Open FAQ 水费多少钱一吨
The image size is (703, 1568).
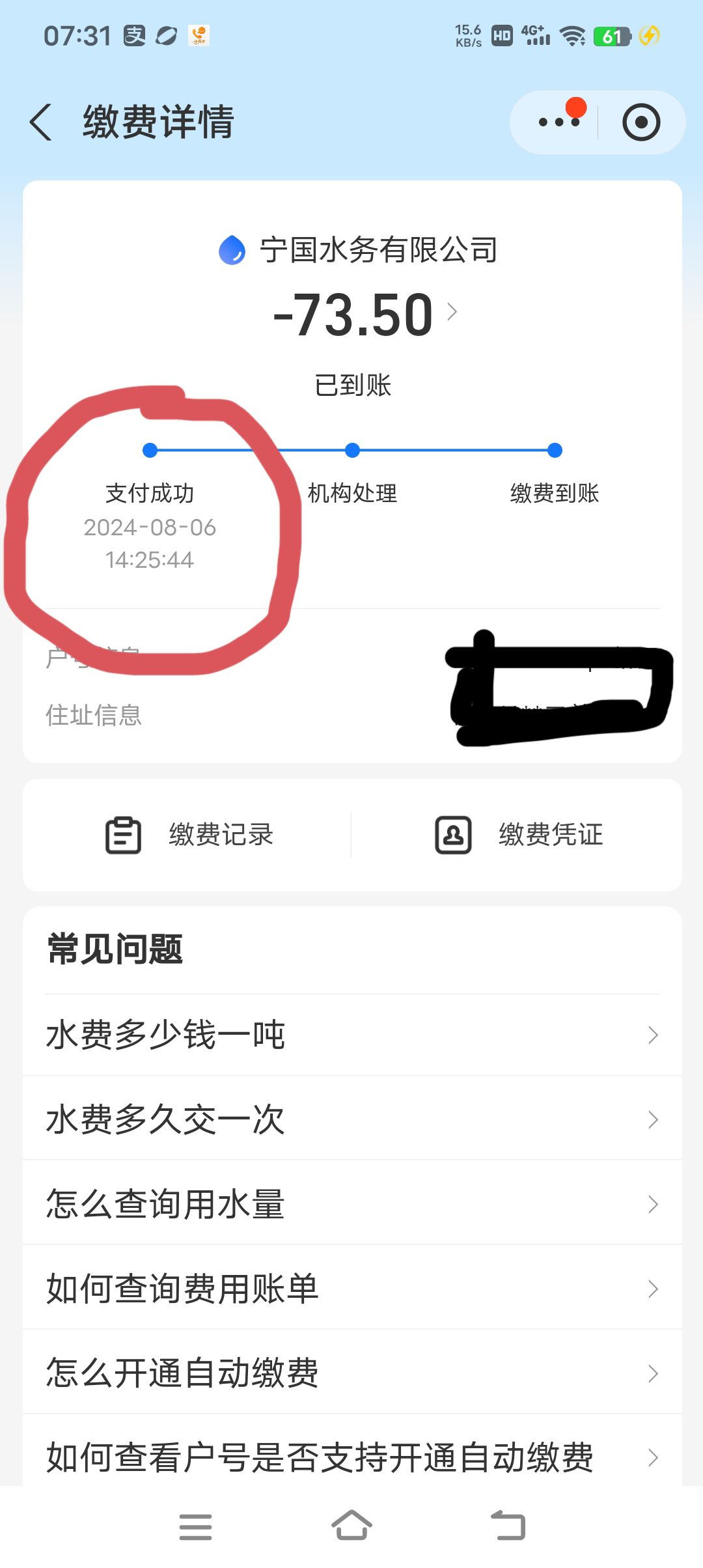point(351,1035)
